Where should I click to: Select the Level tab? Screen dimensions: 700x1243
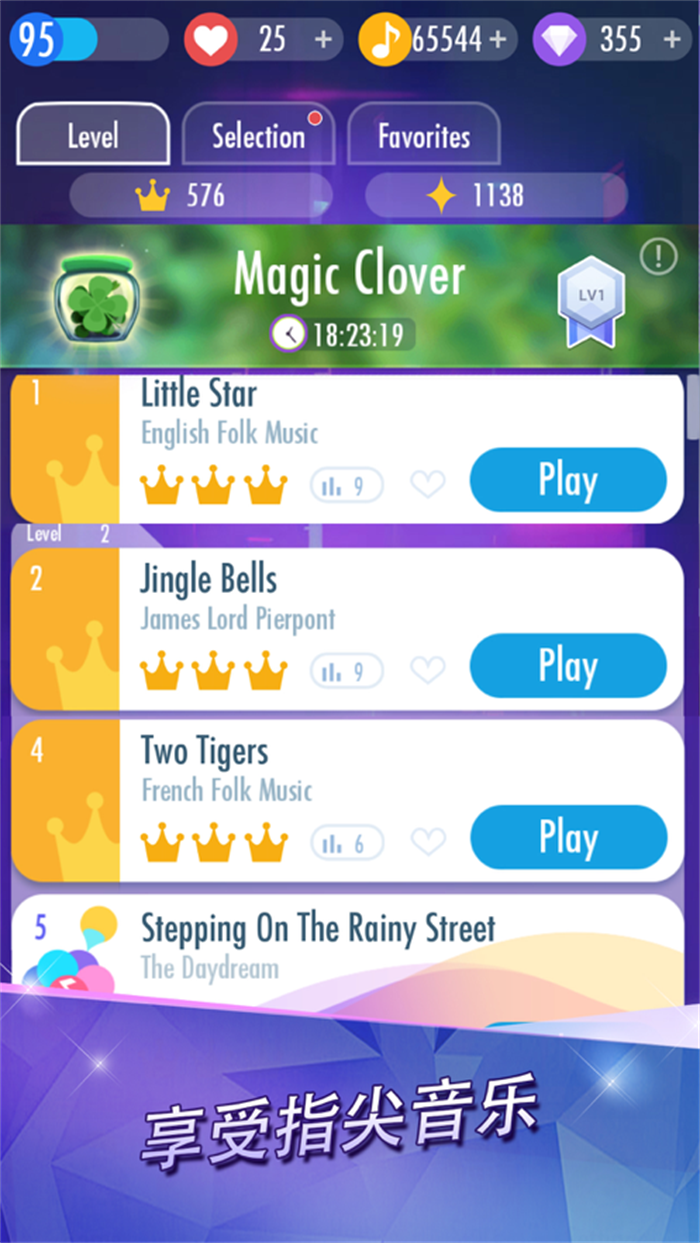point(93,135)
